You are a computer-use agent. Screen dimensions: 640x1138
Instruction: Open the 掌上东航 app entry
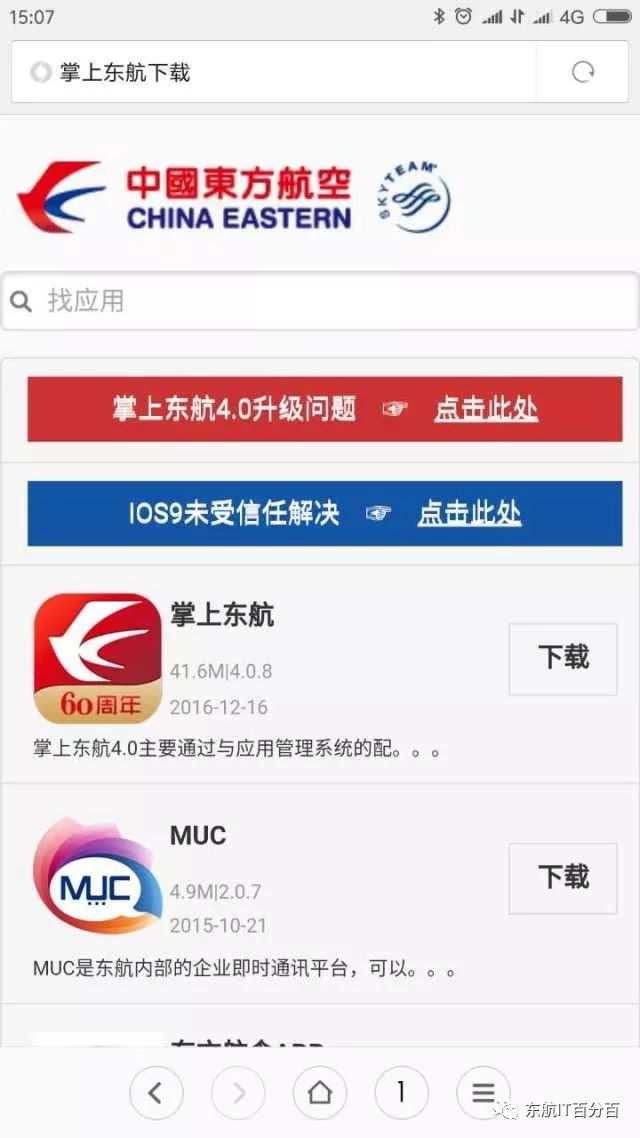pyautogui.click(x=221, y=615)
